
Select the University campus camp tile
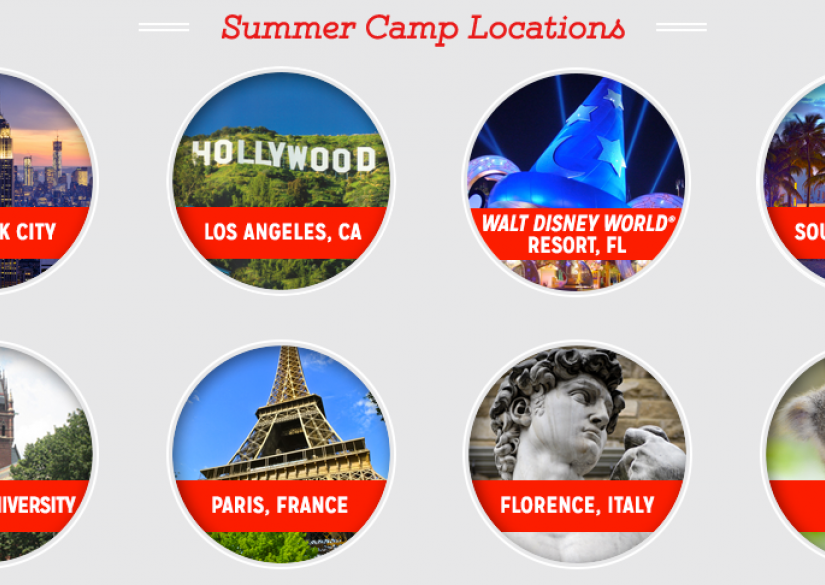35,455
